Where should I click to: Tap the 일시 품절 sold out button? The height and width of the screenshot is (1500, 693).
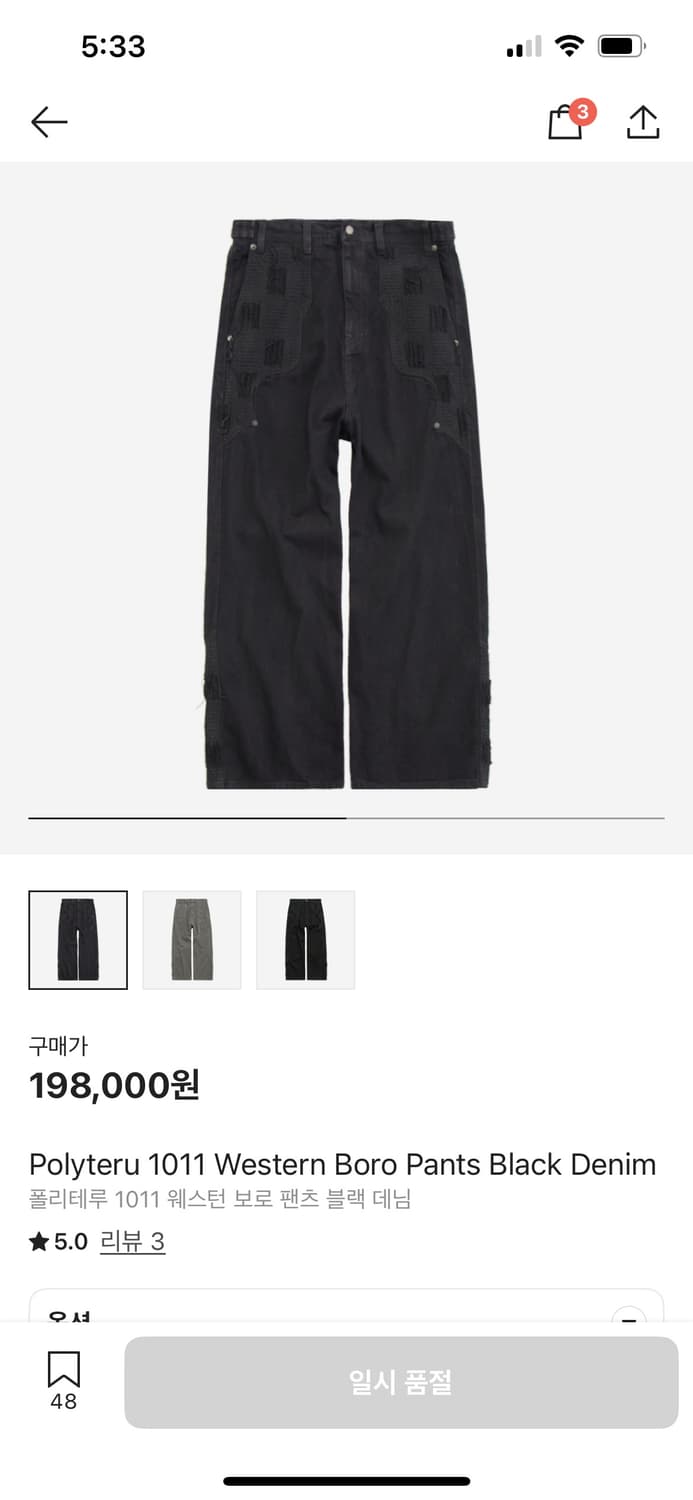(401, 1382)
